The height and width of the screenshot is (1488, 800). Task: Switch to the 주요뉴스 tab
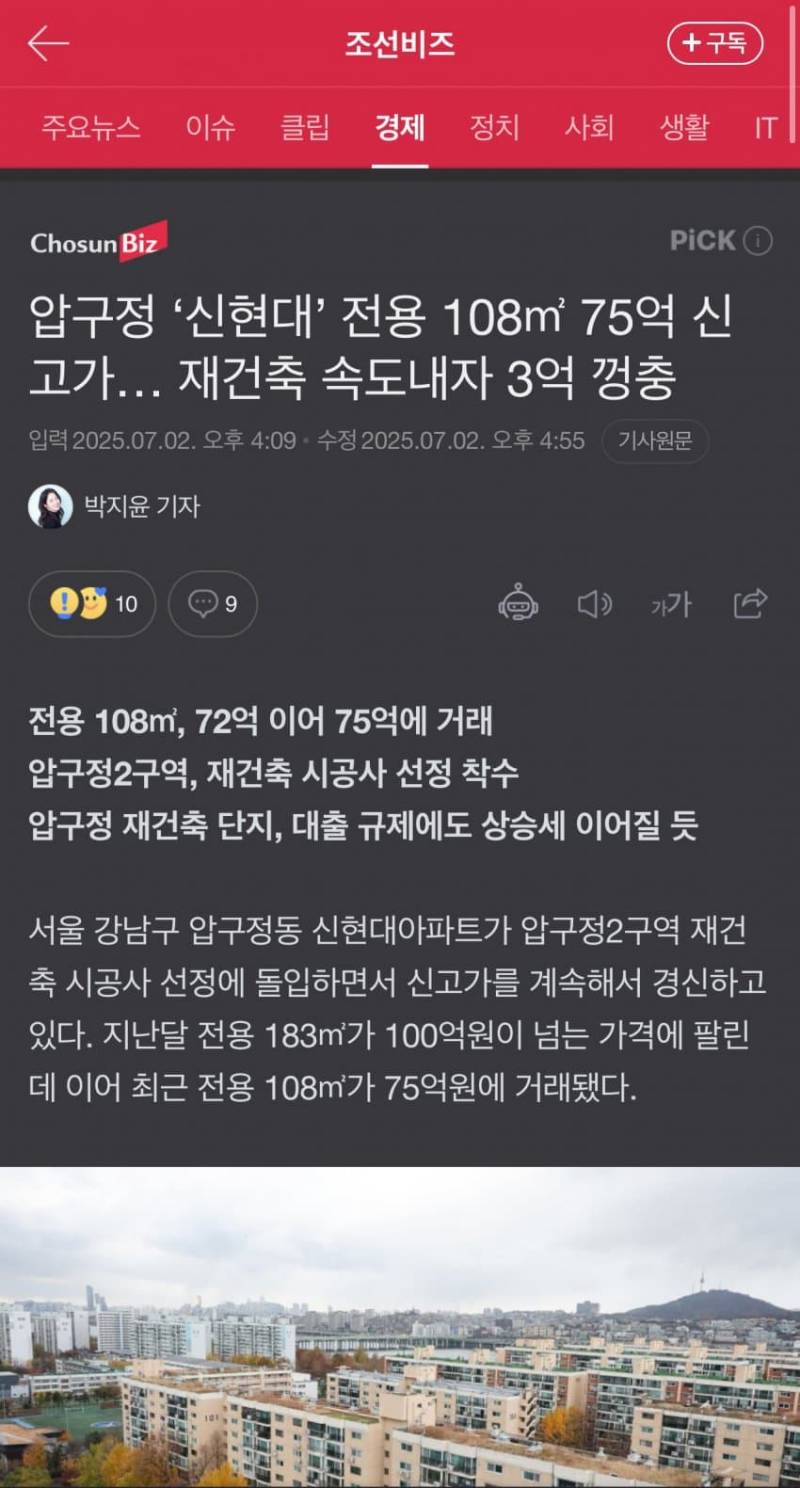[90, 128]
